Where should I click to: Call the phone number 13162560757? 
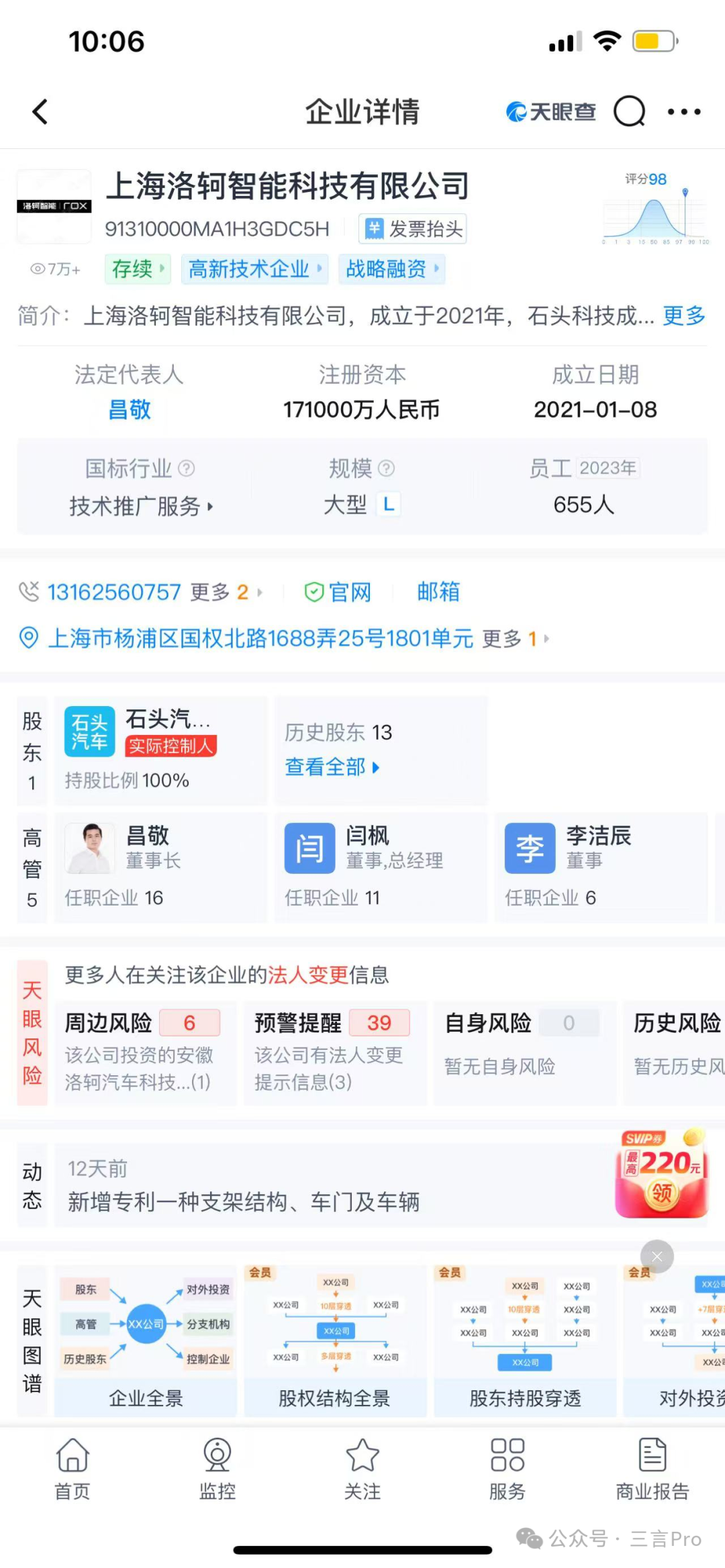click(114, 592)
